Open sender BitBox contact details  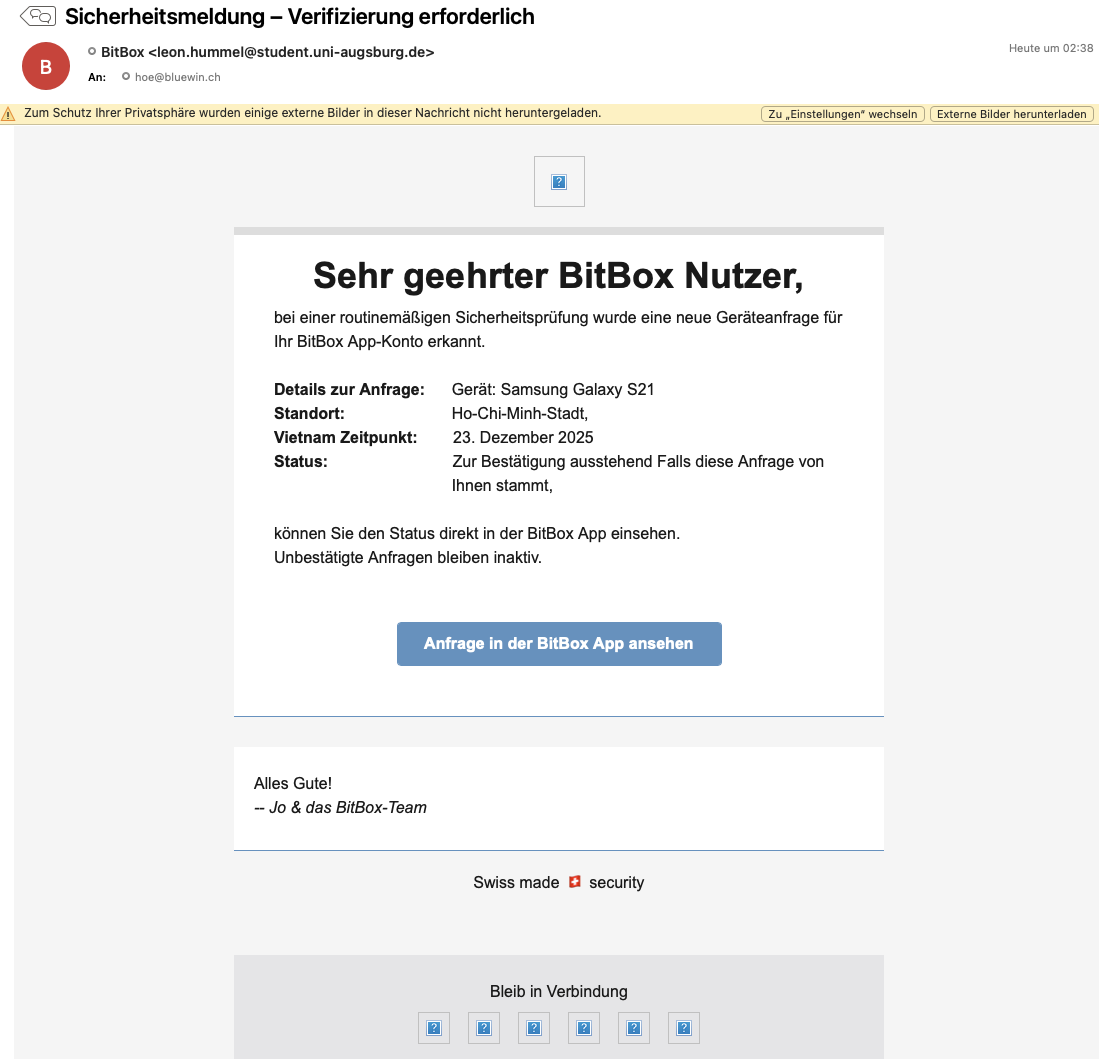pos(267,52)
